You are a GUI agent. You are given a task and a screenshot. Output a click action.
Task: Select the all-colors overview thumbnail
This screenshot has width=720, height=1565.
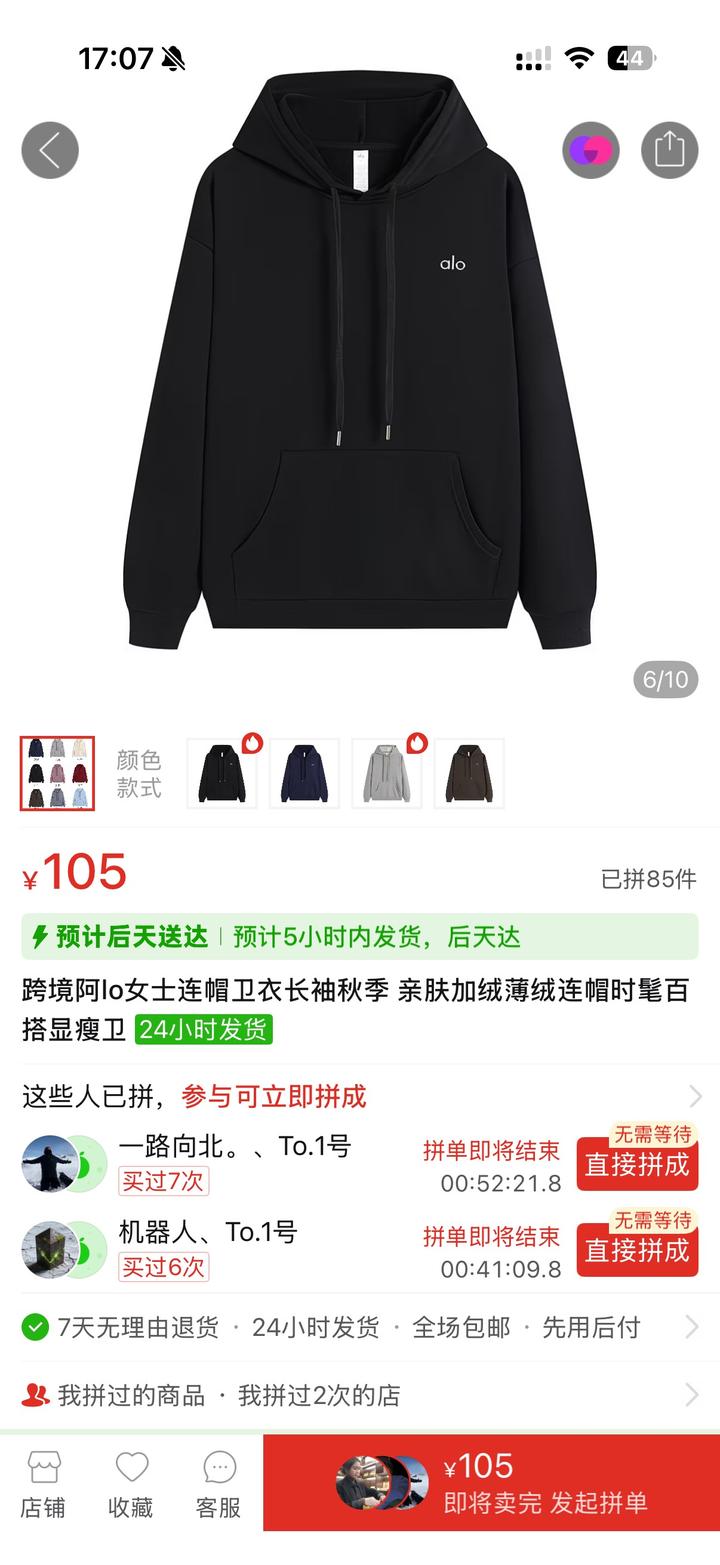[x=58, y=773]
